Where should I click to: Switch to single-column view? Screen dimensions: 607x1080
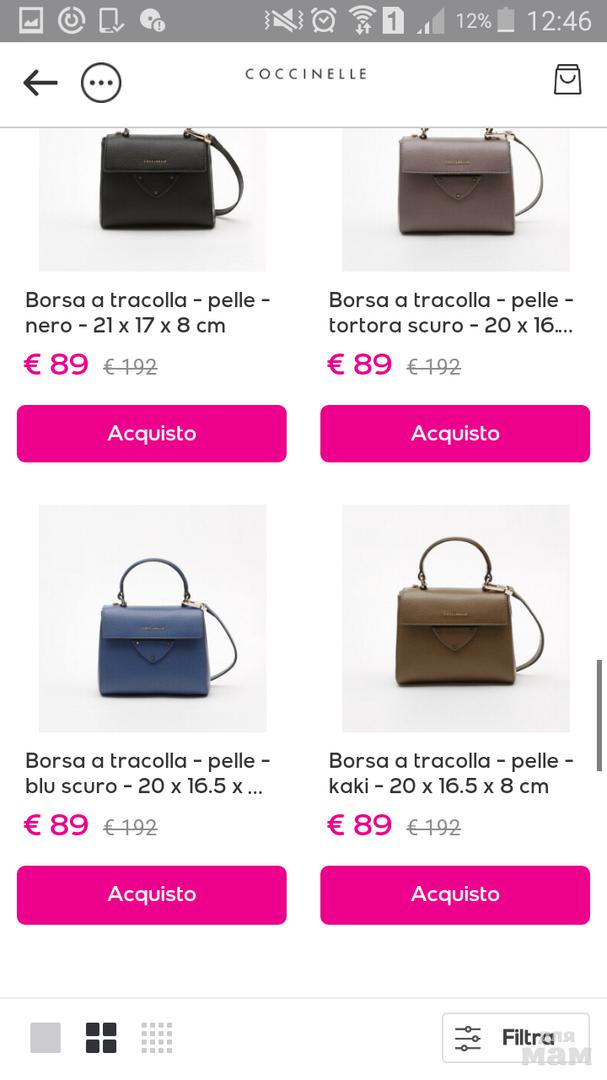point(45,1037)
